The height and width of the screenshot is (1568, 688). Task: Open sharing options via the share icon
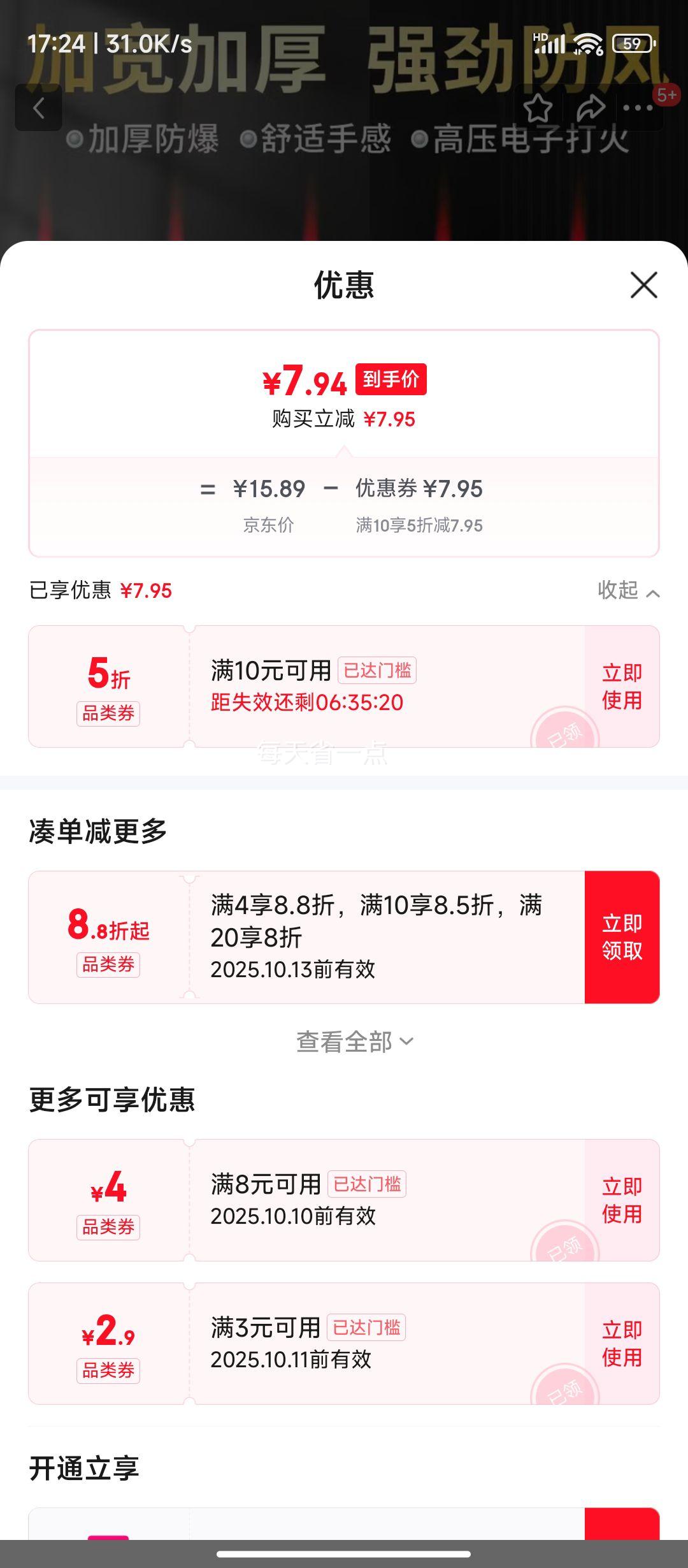pyautogui.click(x=589, y=109)
